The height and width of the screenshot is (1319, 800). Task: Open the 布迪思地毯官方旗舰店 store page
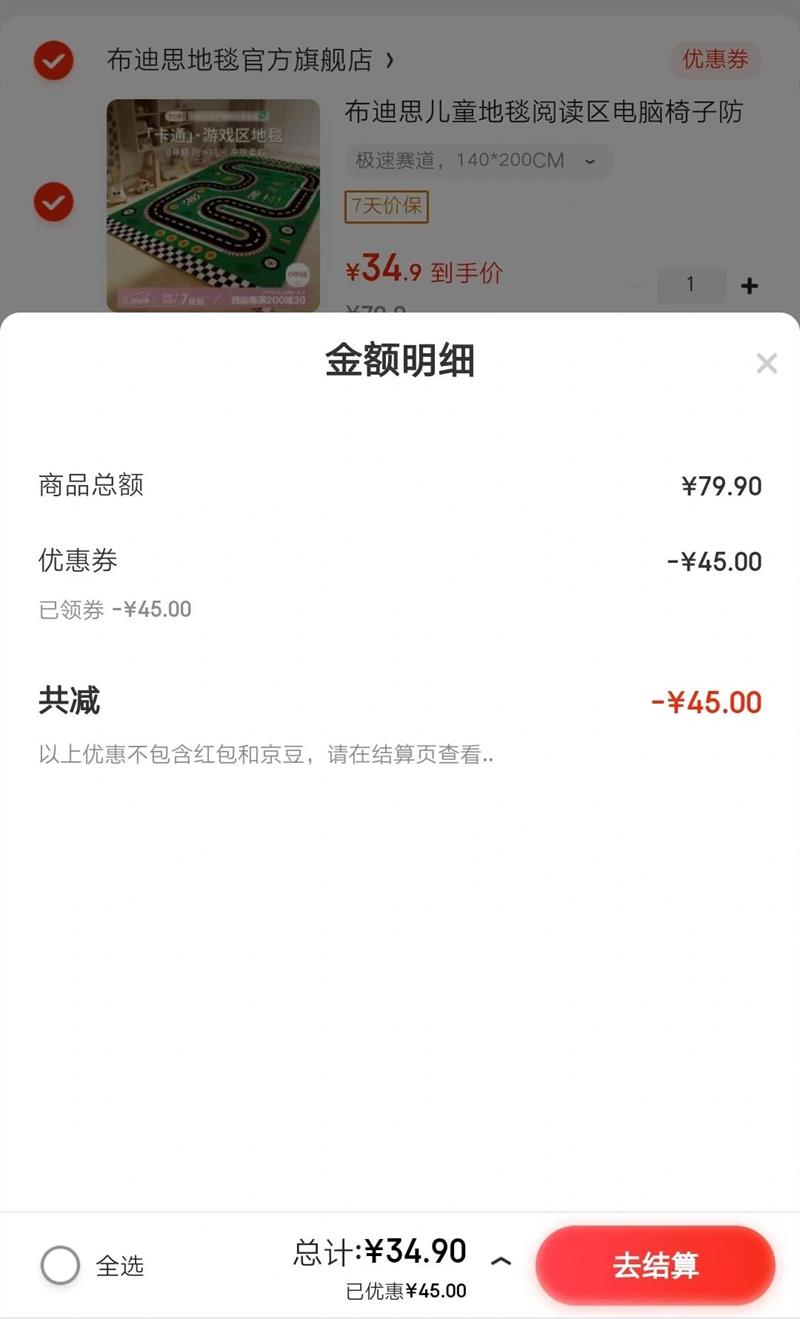[x=250, y=60]
